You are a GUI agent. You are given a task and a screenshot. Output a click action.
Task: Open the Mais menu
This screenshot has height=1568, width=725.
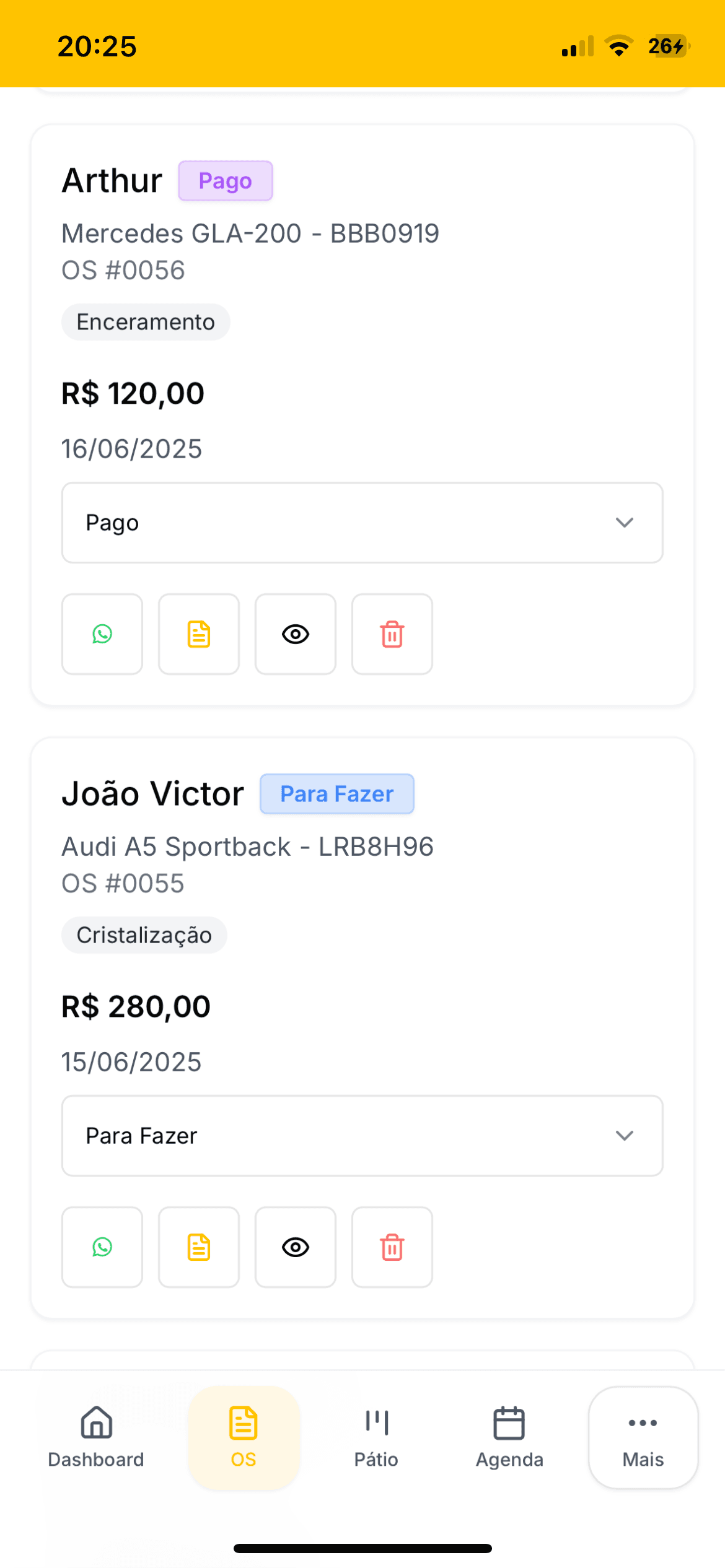(643, 1437)
